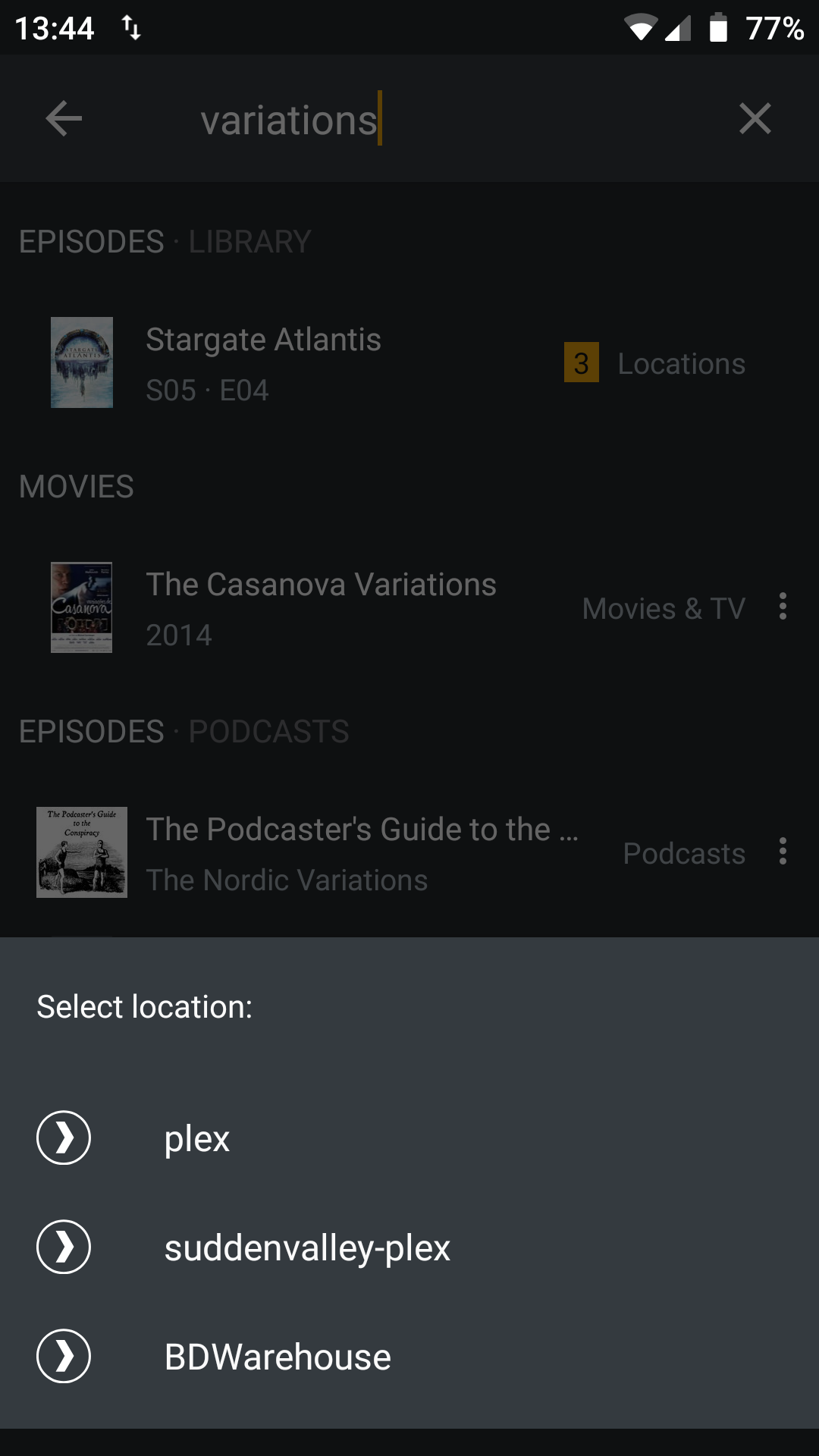Open overflow menu for The Casanova Variations
Screen dimensions: 819x1456
[x=783, y=607]
